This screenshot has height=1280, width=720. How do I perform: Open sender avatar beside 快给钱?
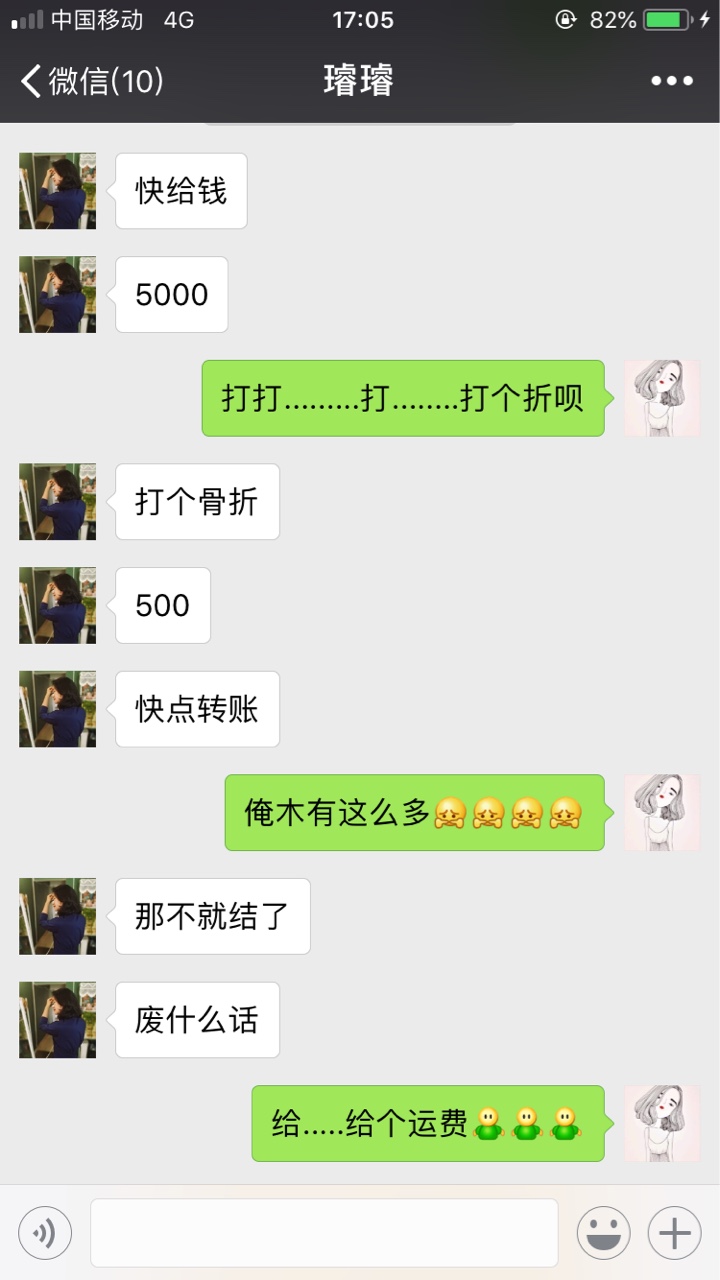point(58,191)
